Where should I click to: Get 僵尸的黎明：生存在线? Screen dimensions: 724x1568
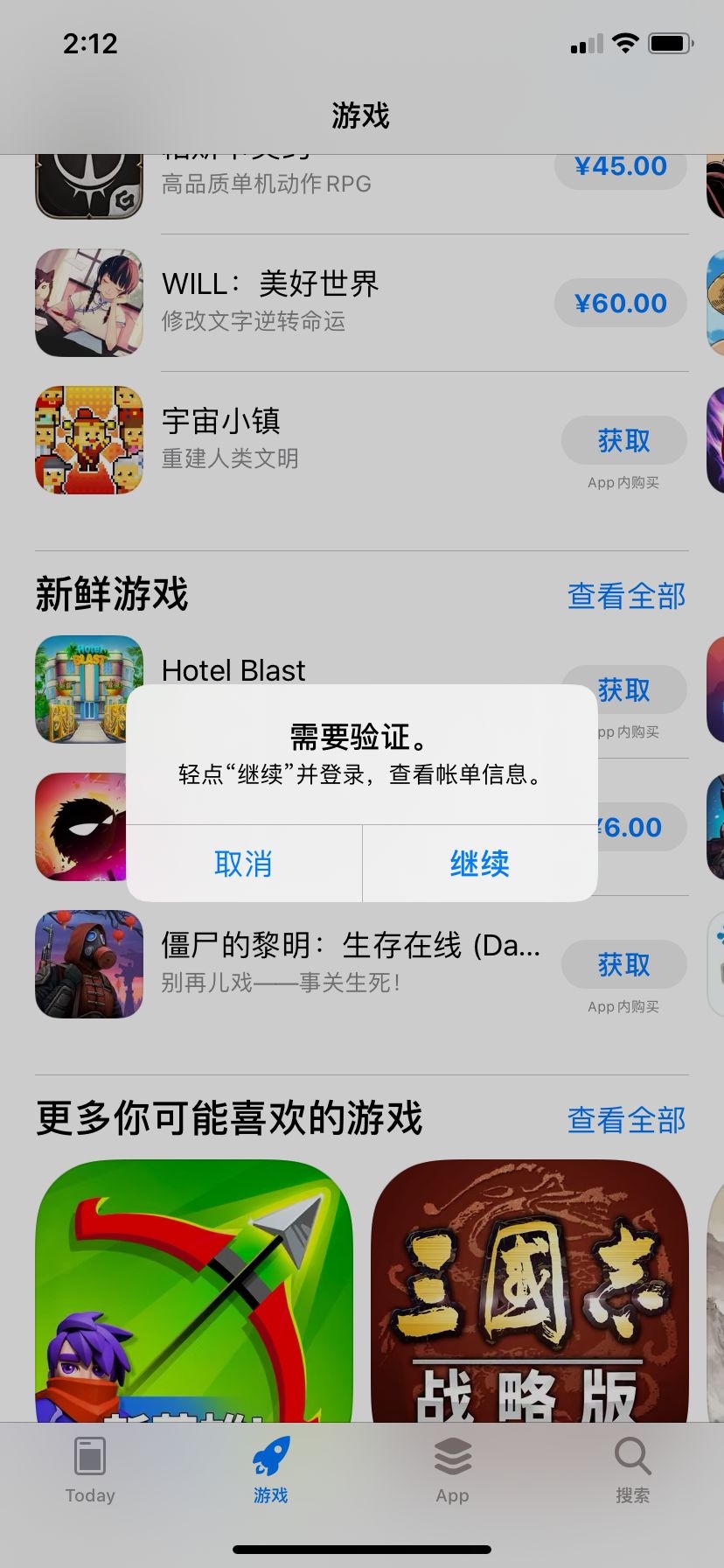click(x=623, y=965)
